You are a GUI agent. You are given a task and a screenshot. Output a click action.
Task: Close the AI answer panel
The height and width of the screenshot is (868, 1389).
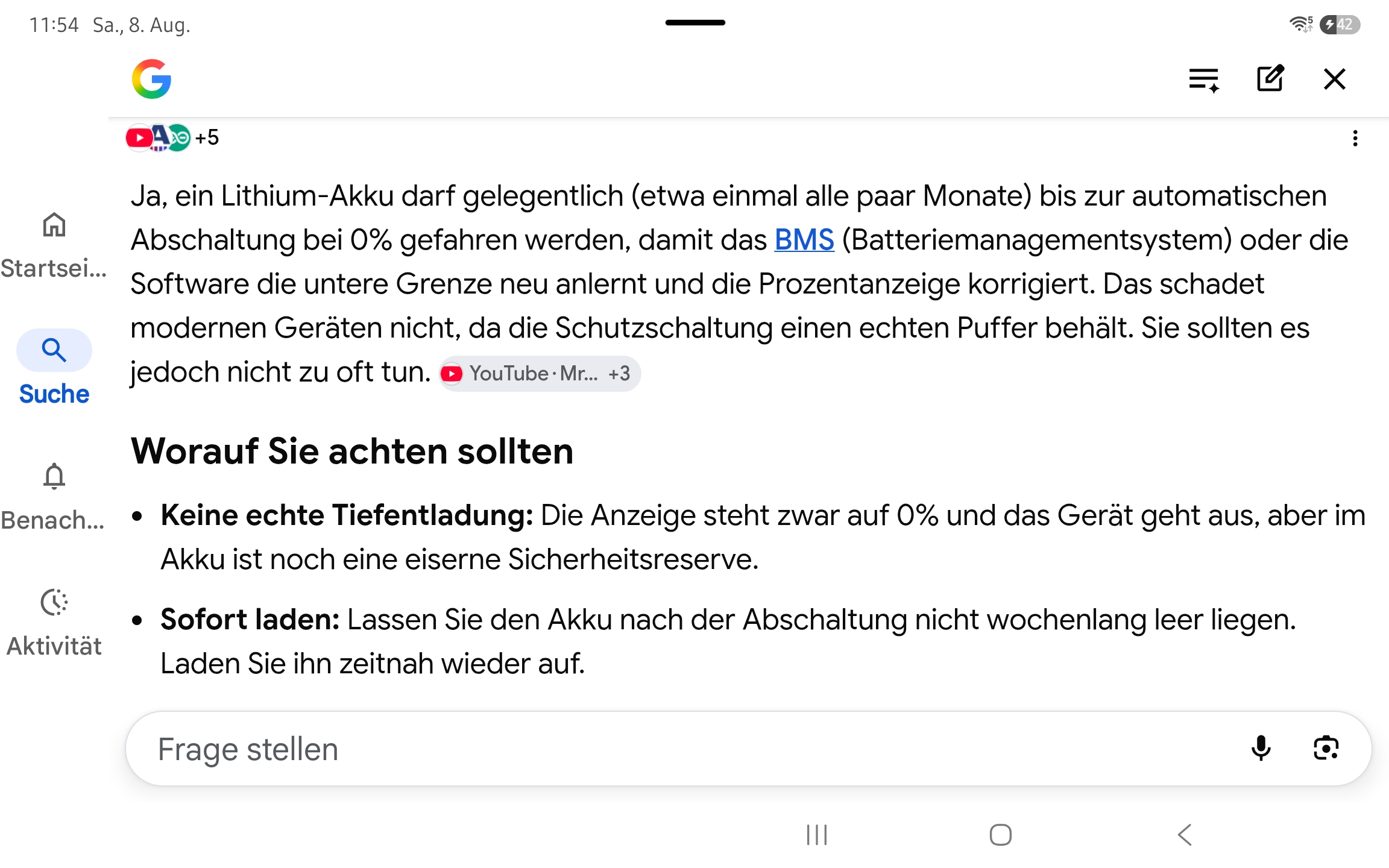click(x=1335, y=79)
